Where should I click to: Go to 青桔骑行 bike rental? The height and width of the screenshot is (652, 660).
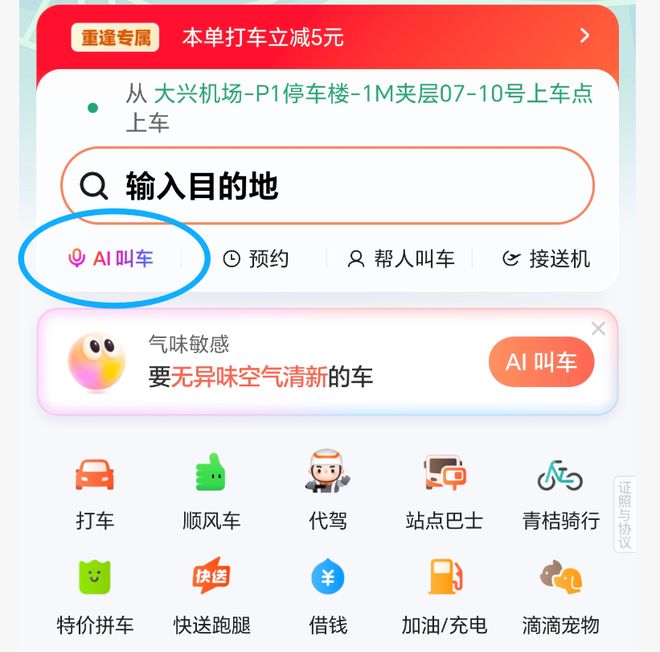pos(560,492)
